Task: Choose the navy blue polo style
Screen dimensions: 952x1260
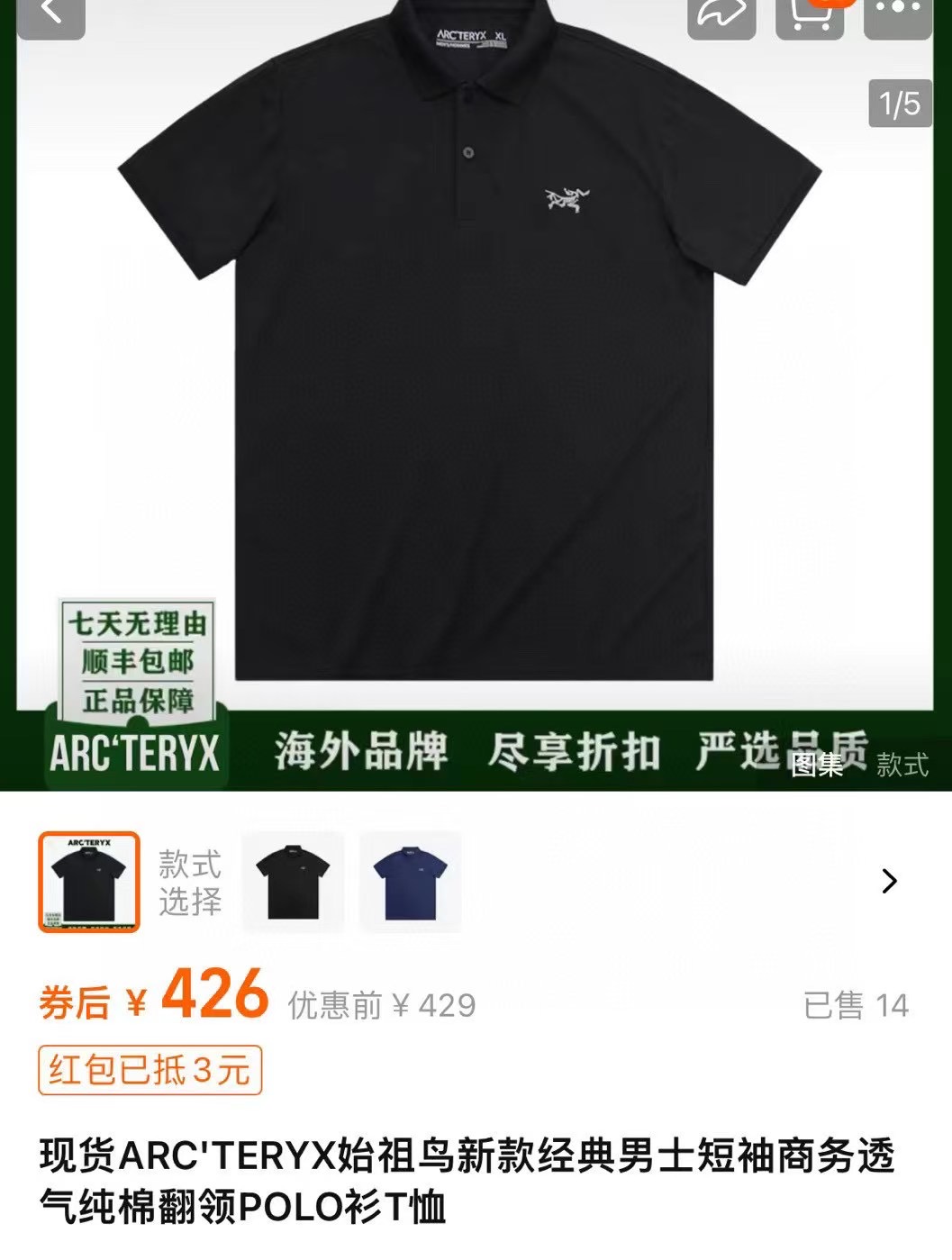Action: [x=410, y=882]
